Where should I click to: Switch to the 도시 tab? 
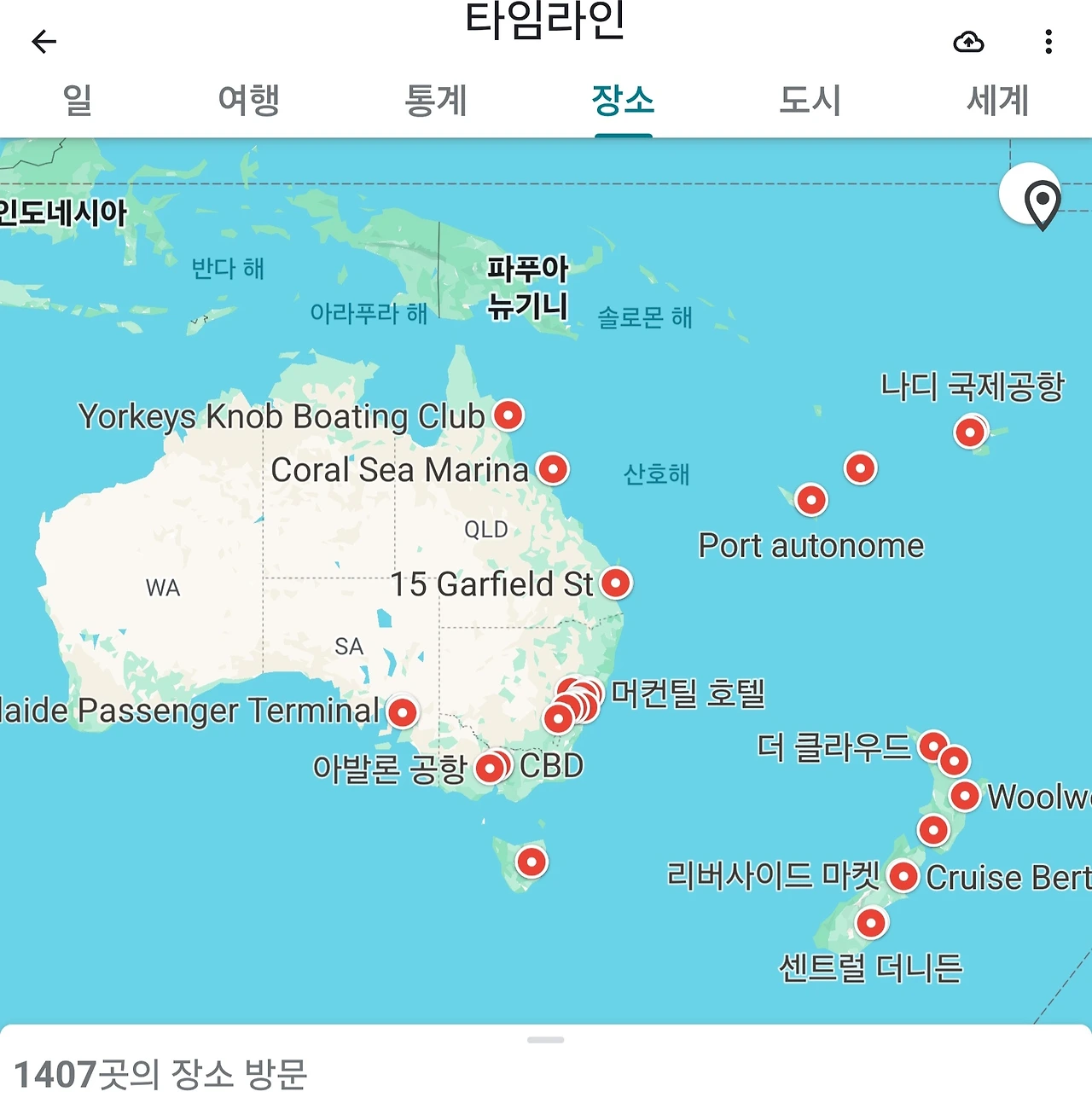pos(810,101)
